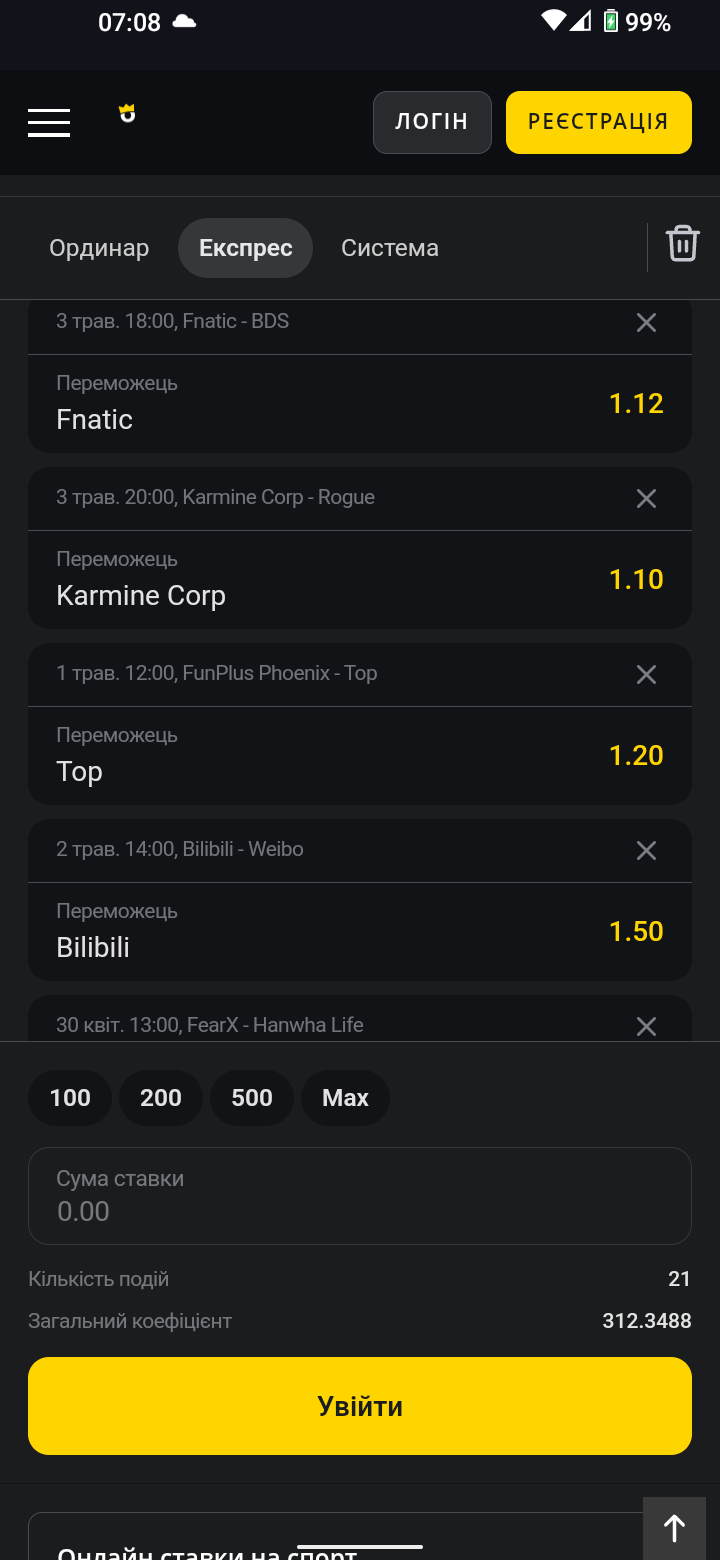720x1560 pixels.
Task: Tap the ЛОГІН button
Action: [x=432, y=122]
